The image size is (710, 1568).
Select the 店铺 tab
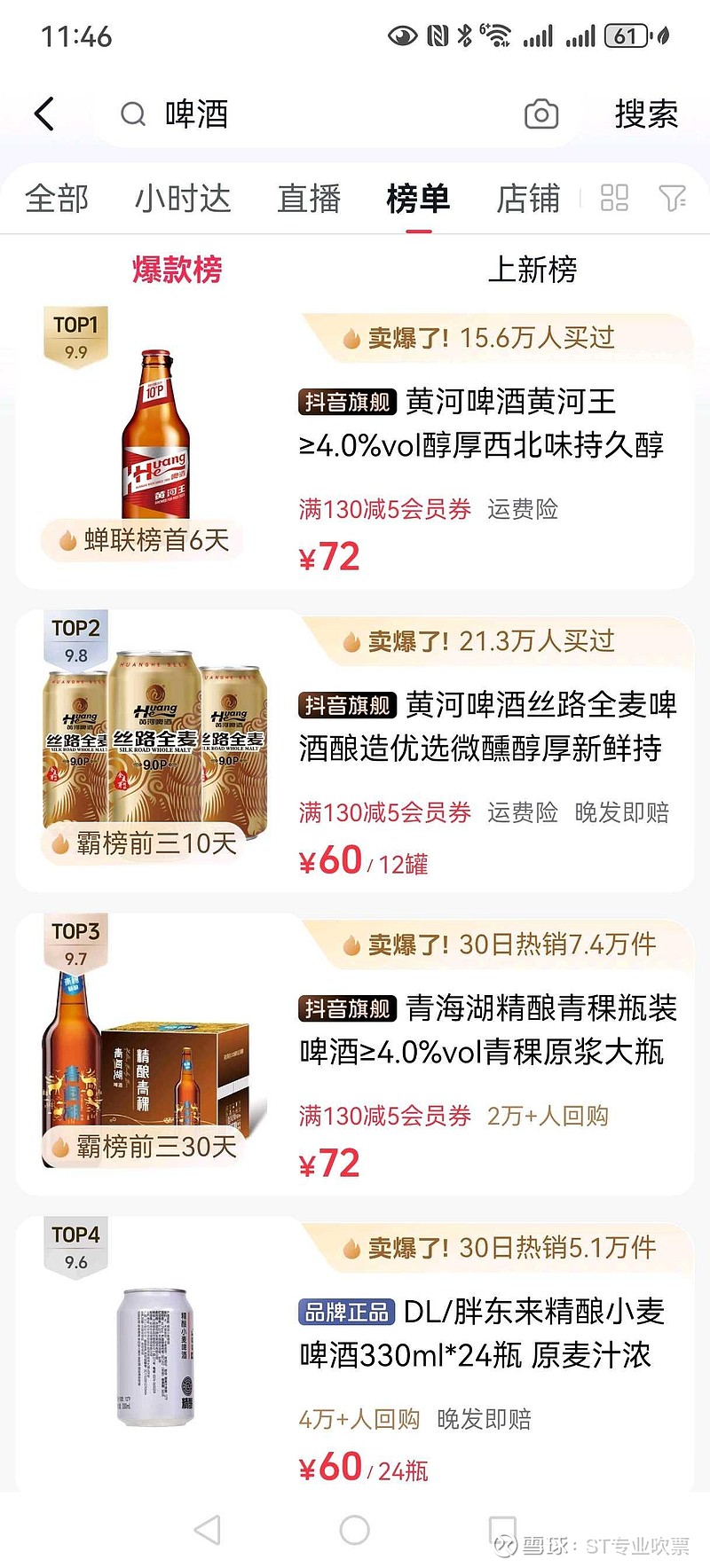[x=530, y=200]
